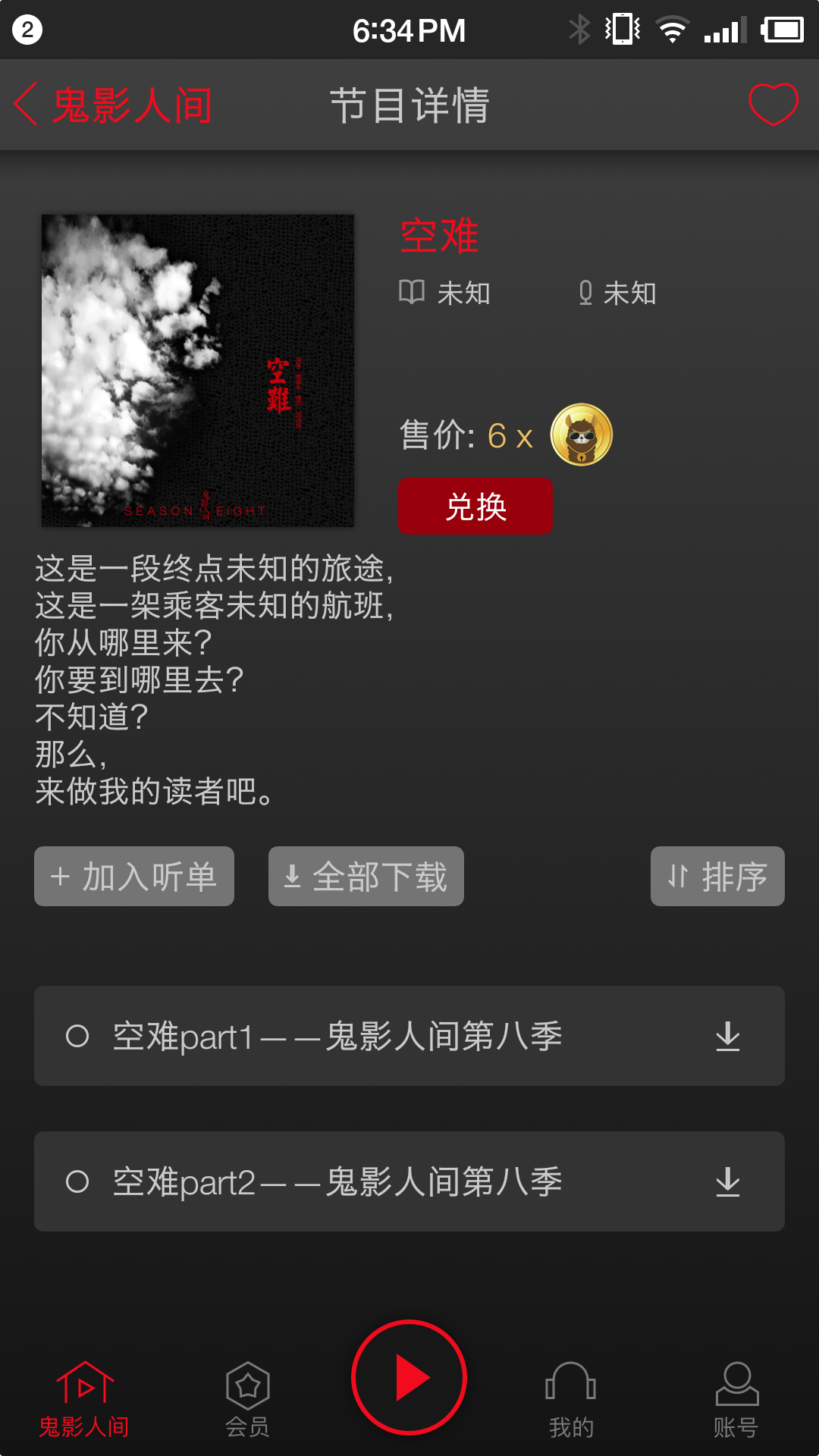This screenshot has width=819, height=1456.
Task: Toggle selection circle for 空难part1
Action: tap(79, 1036)
